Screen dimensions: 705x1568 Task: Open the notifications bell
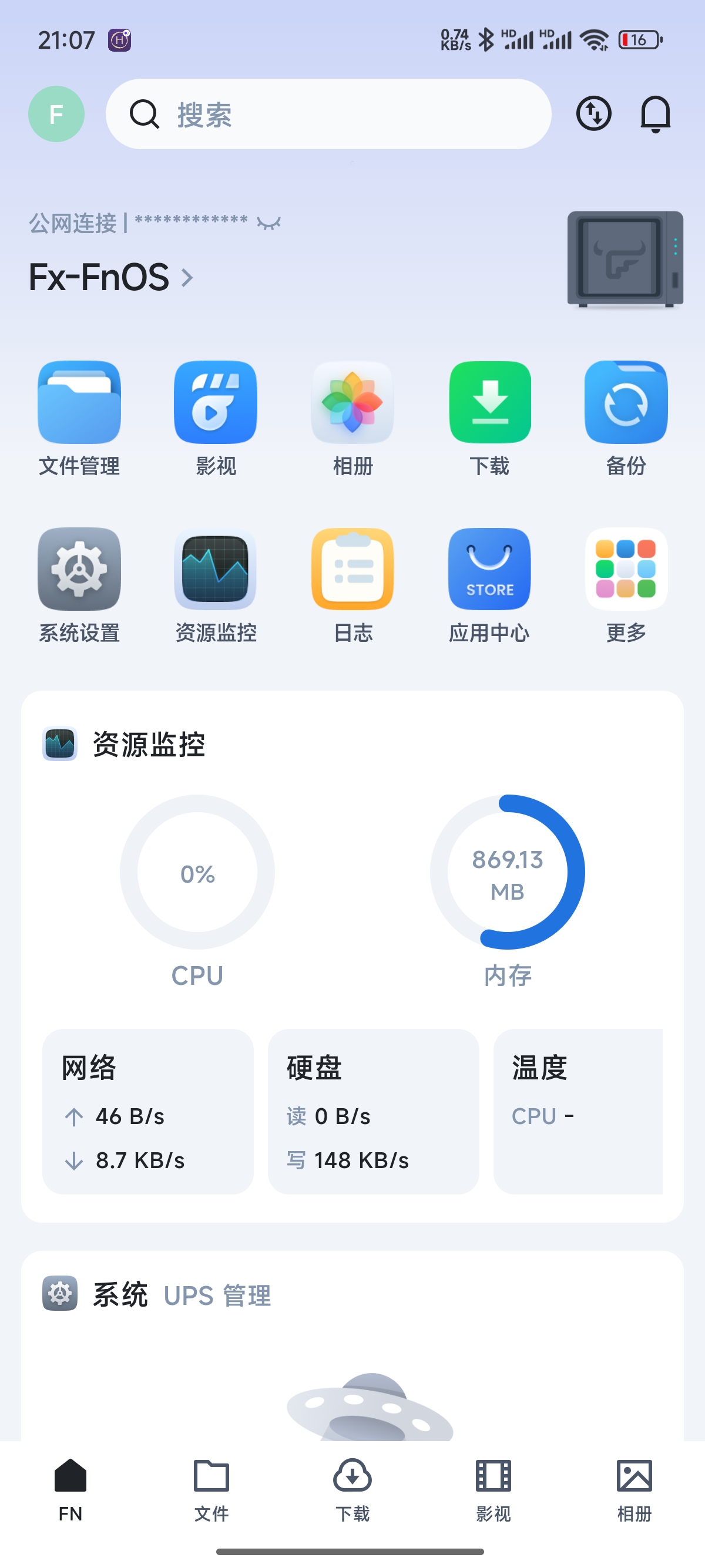click(655, 114)
